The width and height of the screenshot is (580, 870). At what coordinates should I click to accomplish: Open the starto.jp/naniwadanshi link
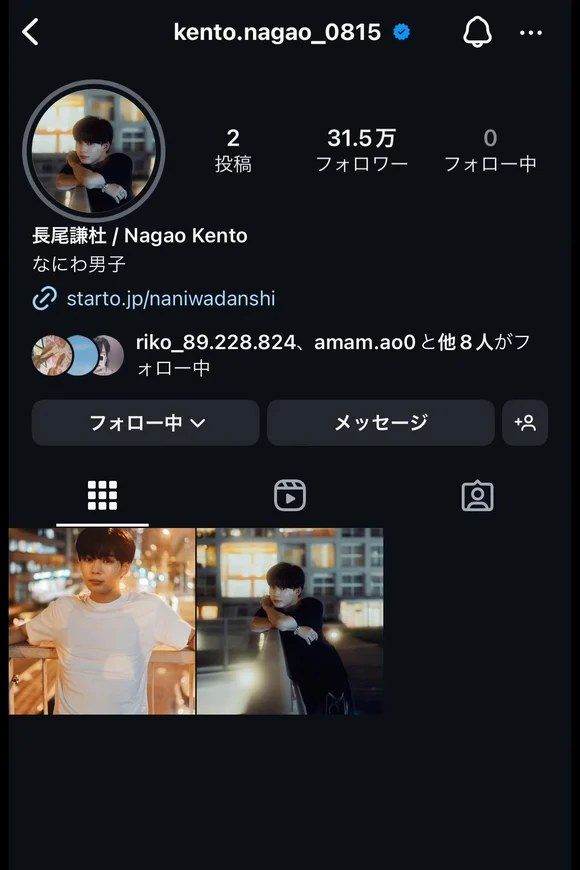click(x=170, y=299)
